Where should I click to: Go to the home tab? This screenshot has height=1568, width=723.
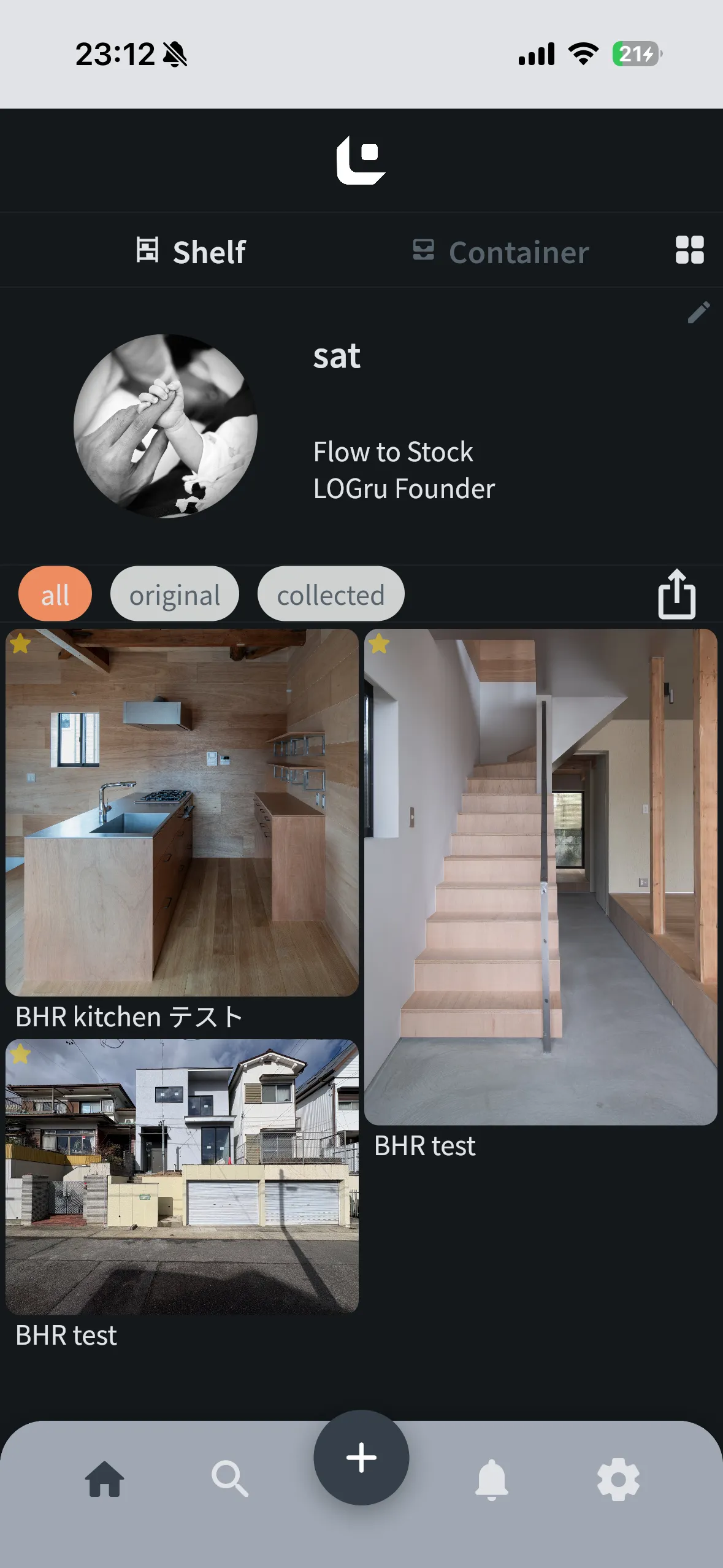tap(104, 1479)
